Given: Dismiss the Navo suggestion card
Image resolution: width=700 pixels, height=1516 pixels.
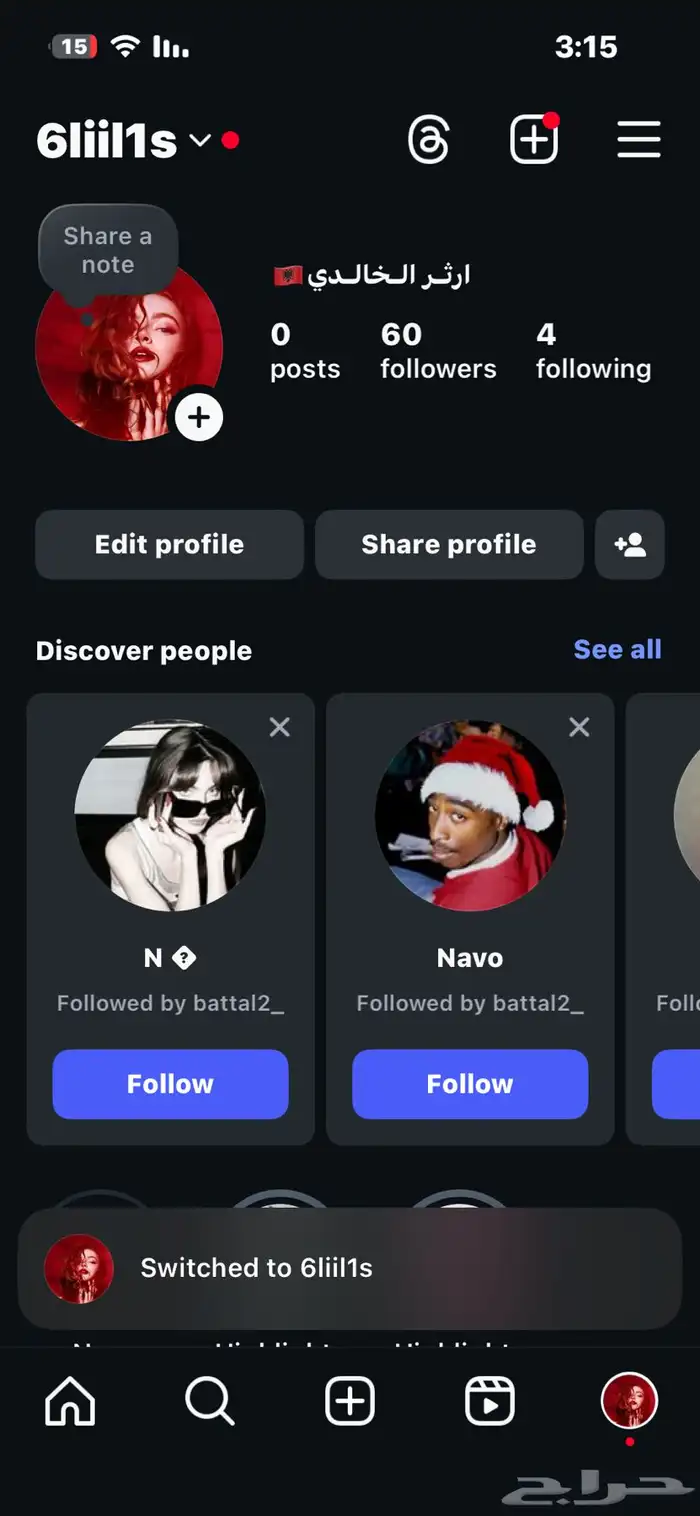Looking at the screenshot, I should (x=579, y=727).
